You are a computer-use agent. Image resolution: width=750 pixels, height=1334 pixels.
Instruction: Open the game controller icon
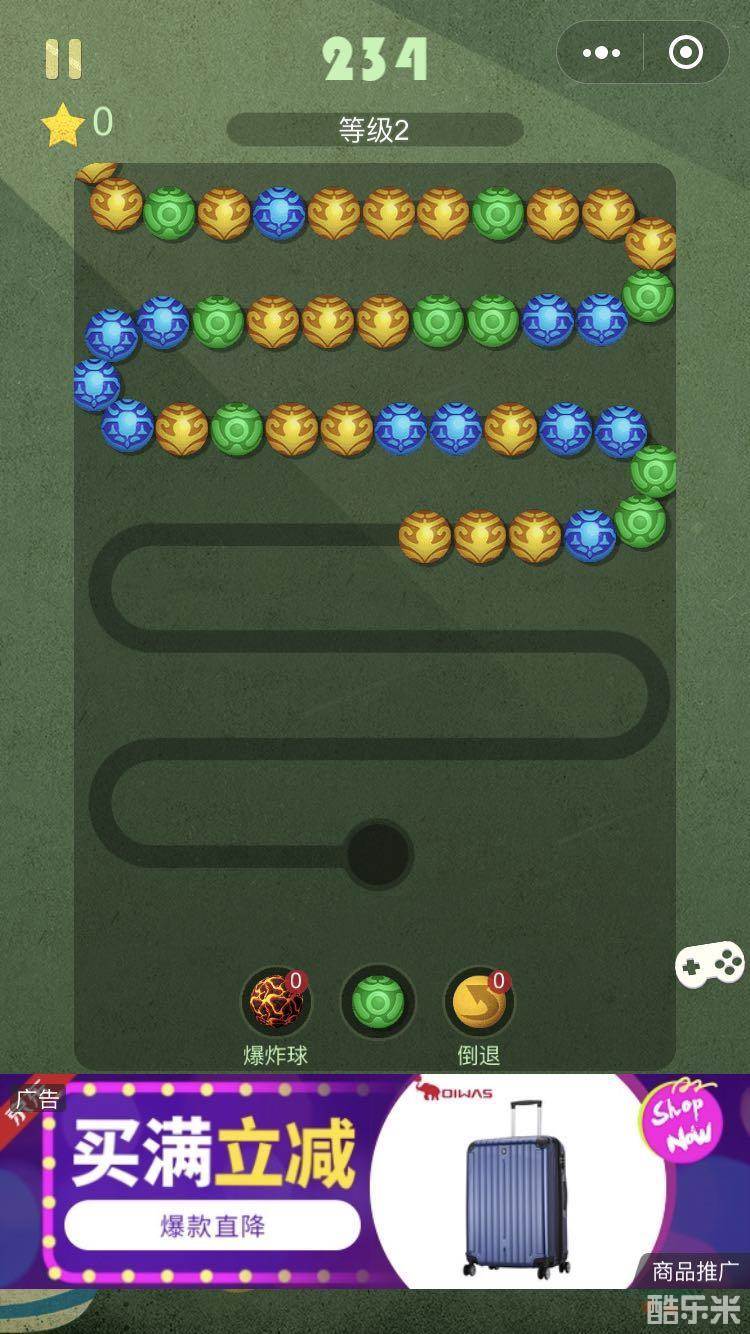(x=710, y=964)
